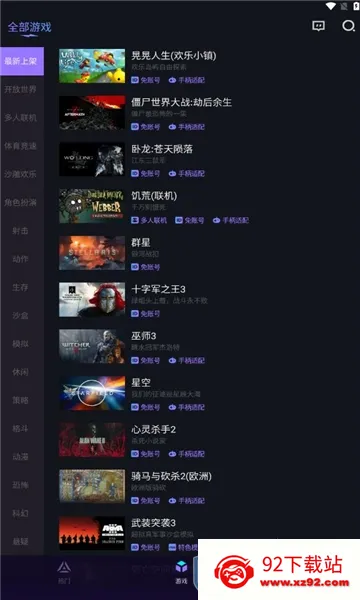Open the game 群星
Image resolution: width=360 pixels, height=600 pixels.
207,253
